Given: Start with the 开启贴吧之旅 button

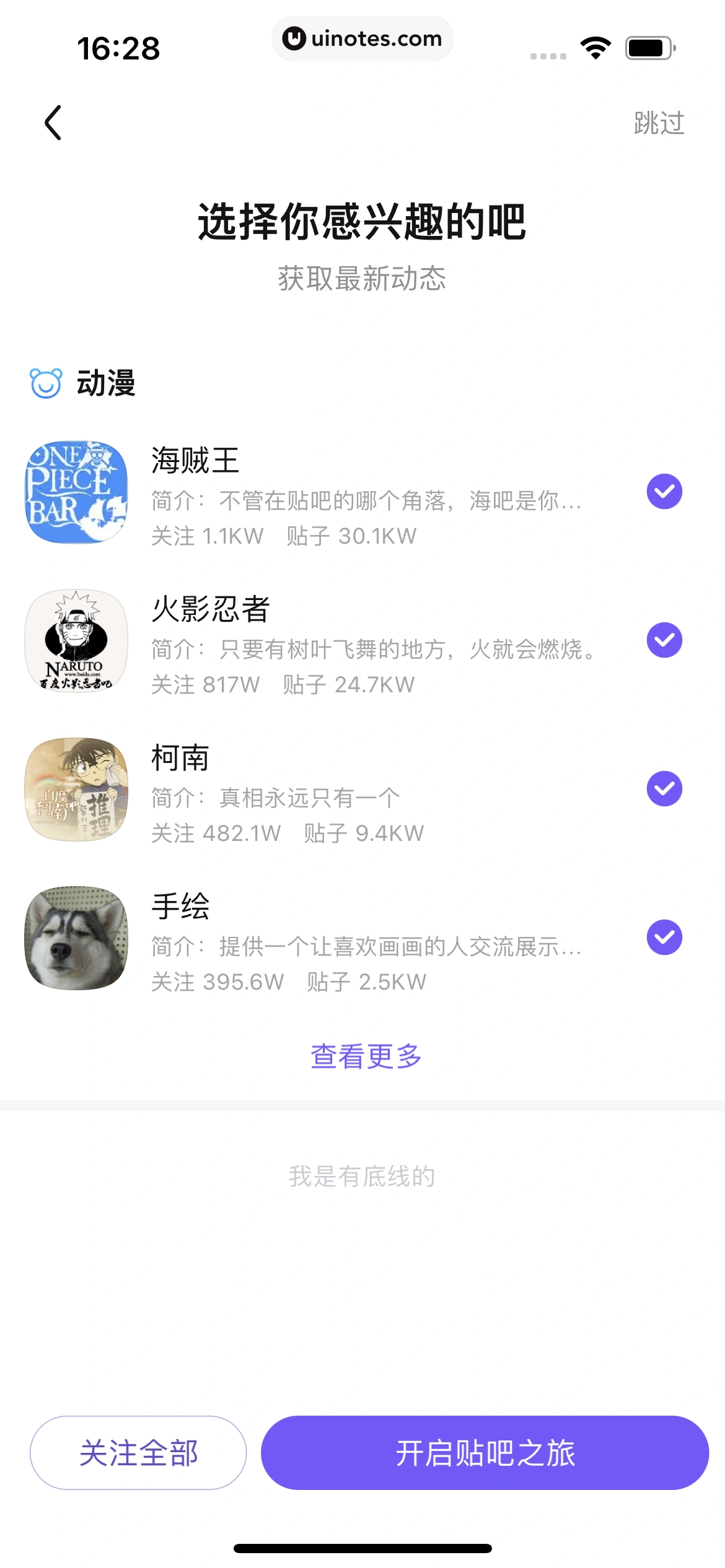Looking at the screenshot, I should coord(485,1453).
